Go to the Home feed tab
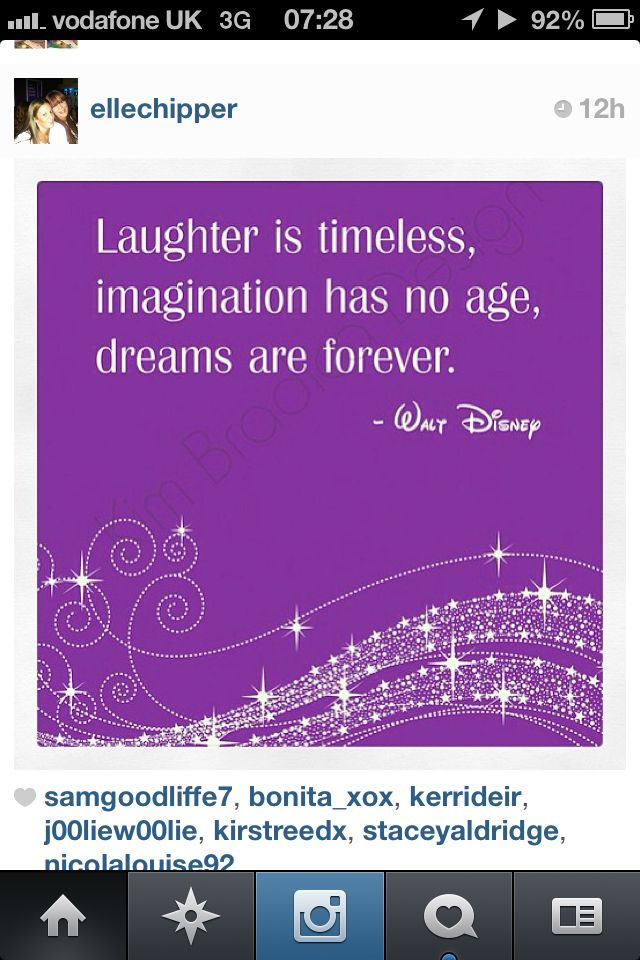 (x=63, y=916)
